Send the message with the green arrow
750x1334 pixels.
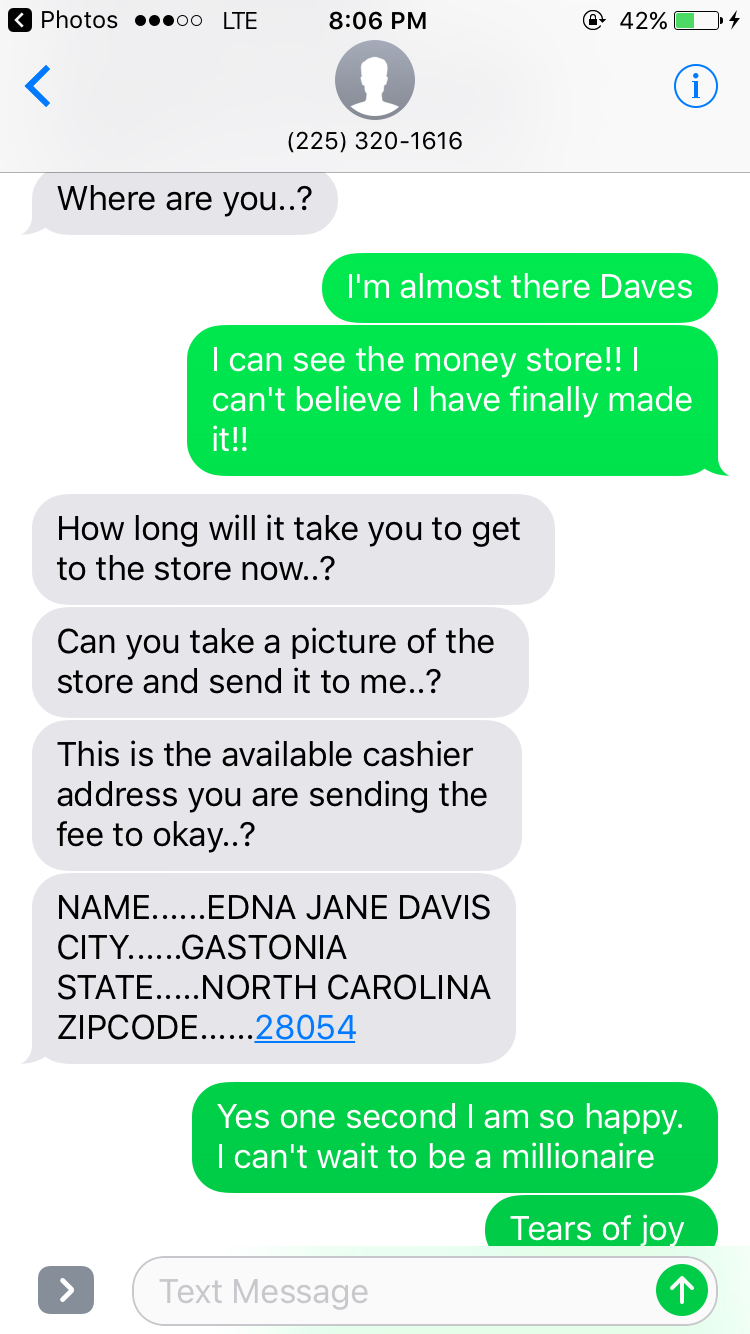coord(682,1291)
